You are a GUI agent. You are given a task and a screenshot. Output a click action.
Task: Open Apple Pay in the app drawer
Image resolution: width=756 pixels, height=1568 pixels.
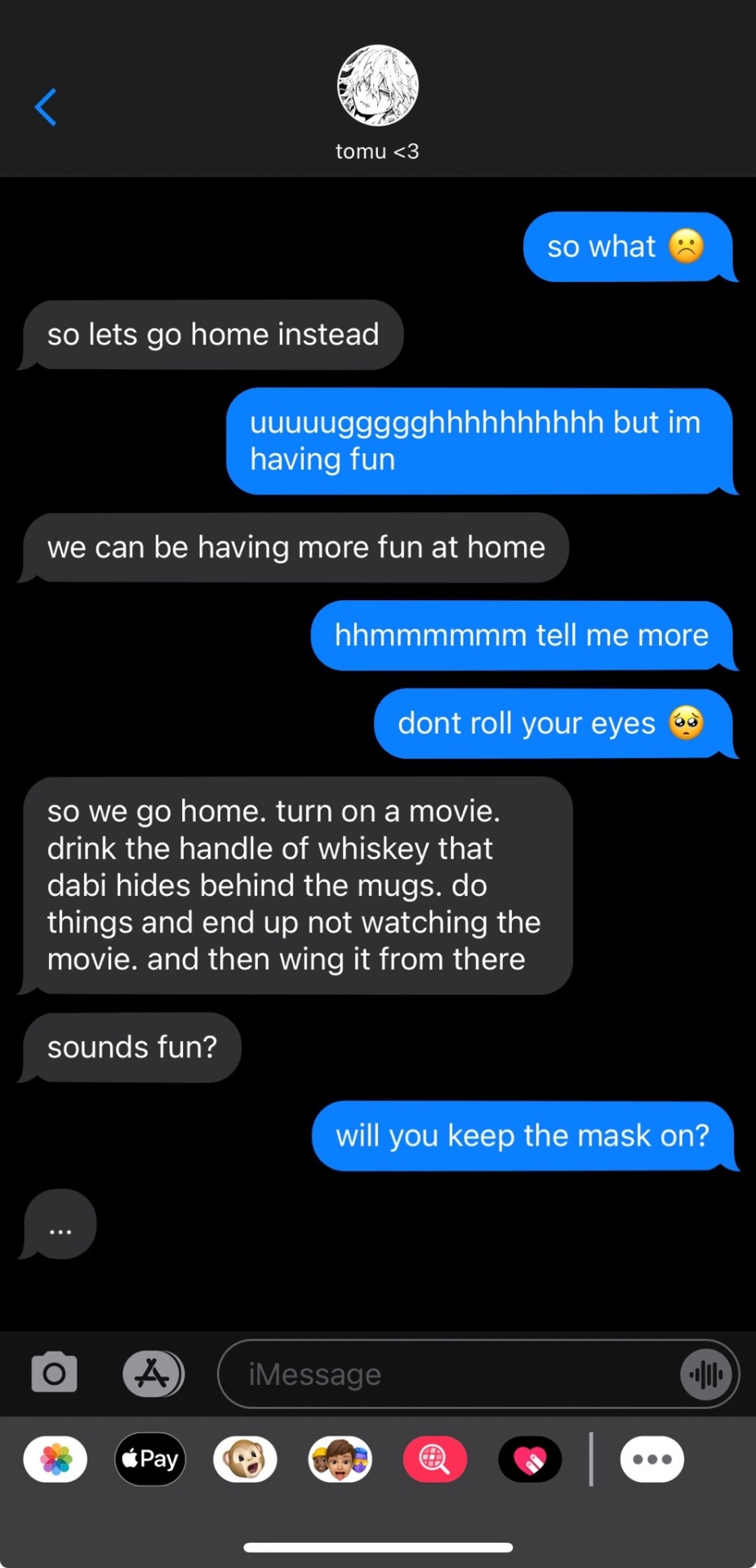tap(150, 1459)
